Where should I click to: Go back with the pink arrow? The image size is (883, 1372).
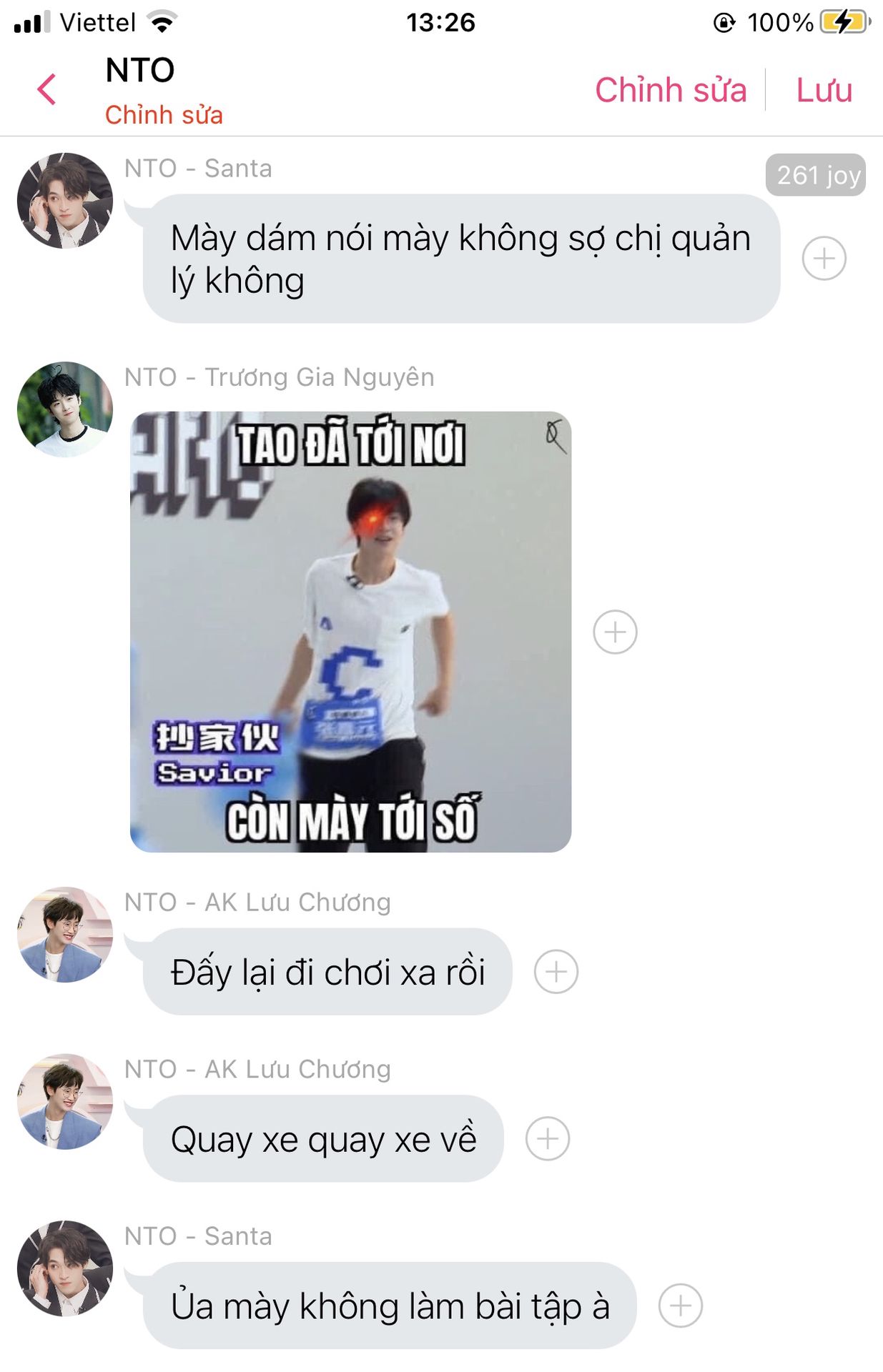pos(47,90)
